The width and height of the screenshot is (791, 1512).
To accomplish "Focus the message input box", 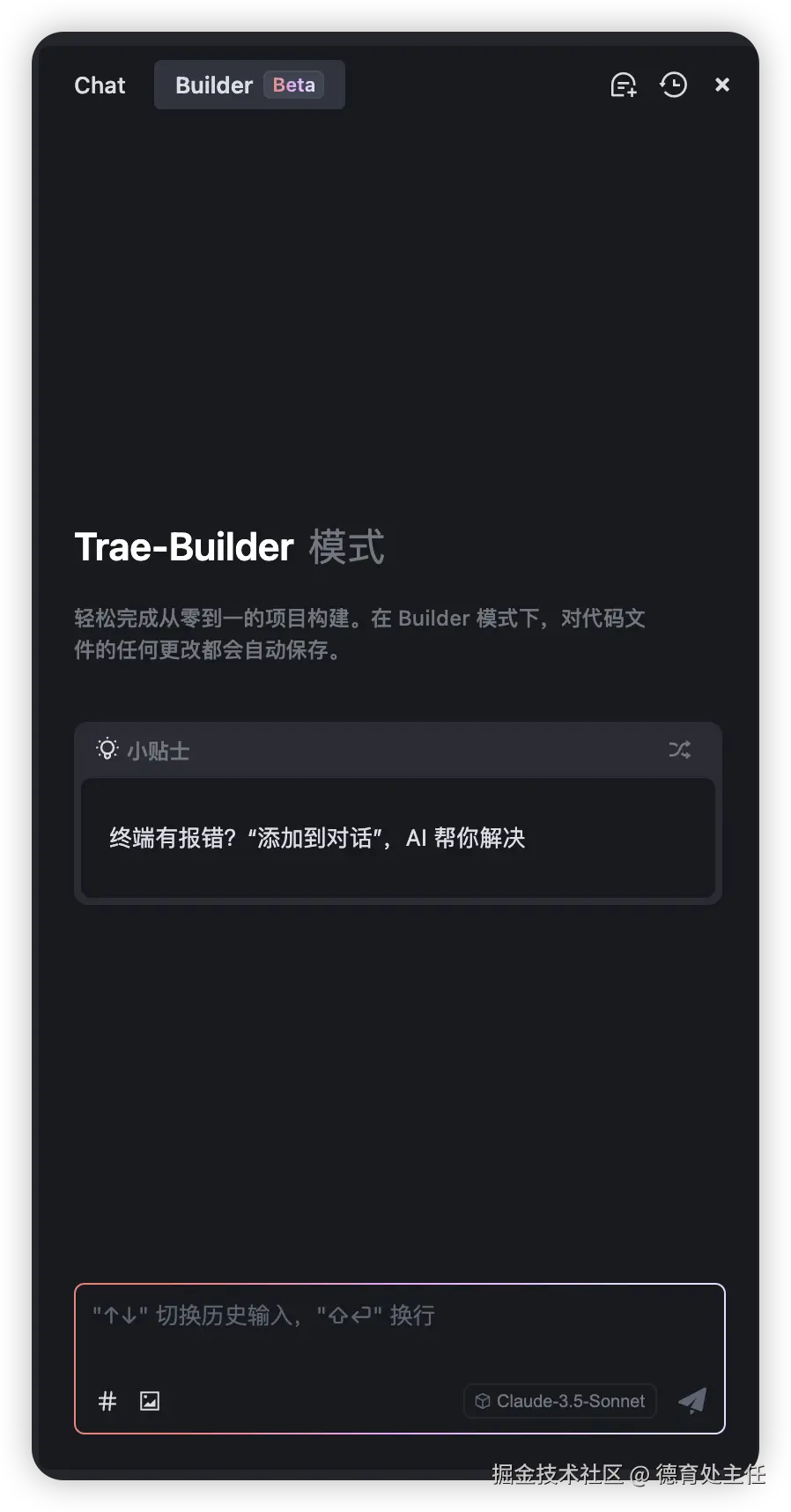I will 398,1330.
